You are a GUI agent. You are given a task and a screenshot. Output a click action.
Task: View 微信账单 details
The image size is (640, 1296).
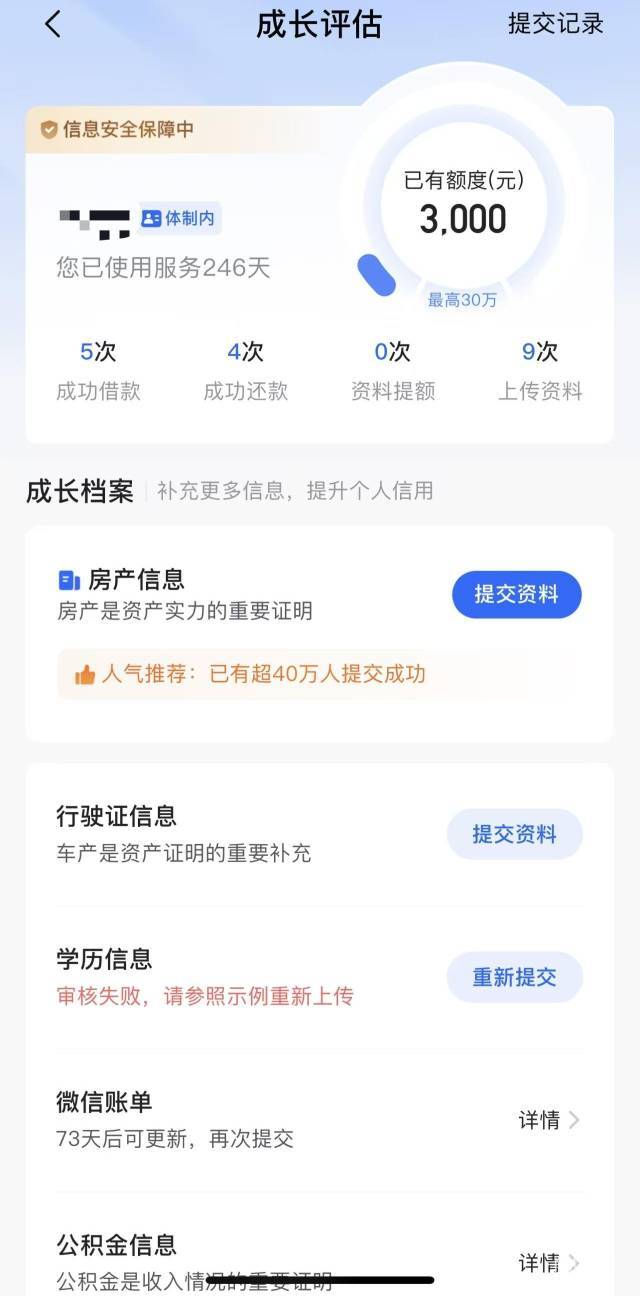tap(549, 1120)
